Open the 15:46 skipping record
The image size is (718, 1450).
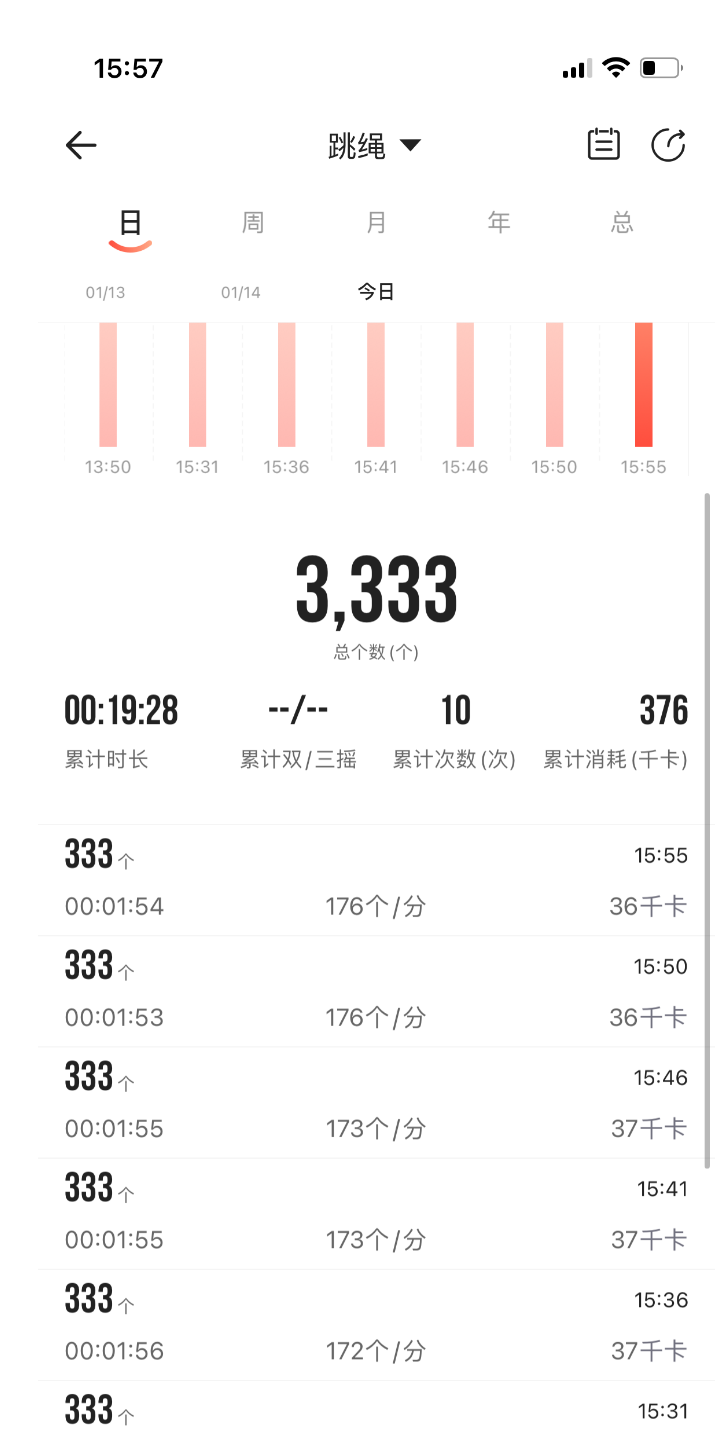click(x=376, y=1102)
